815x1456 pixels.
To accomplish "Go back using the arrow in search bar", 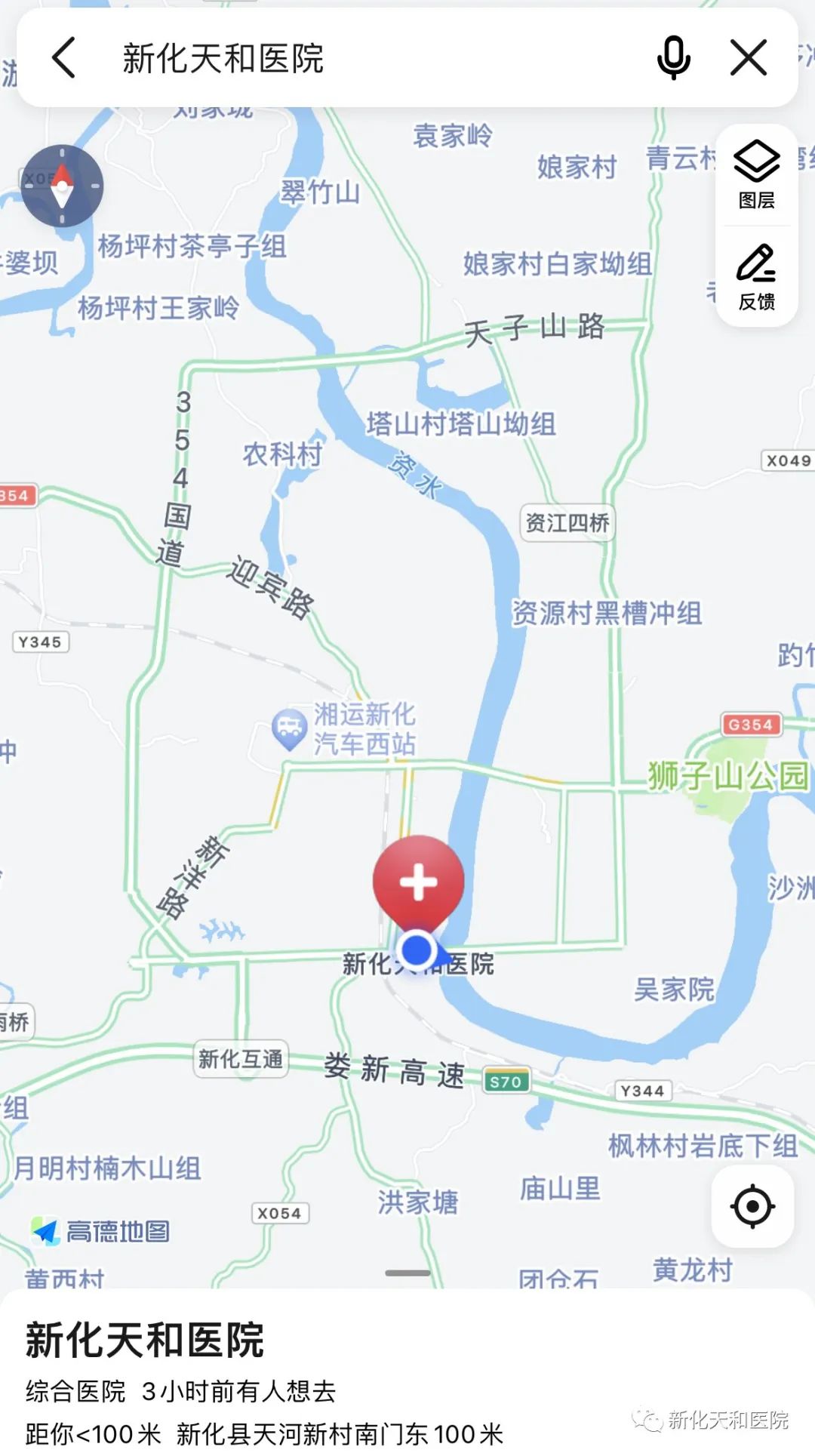I will (63, 58).
